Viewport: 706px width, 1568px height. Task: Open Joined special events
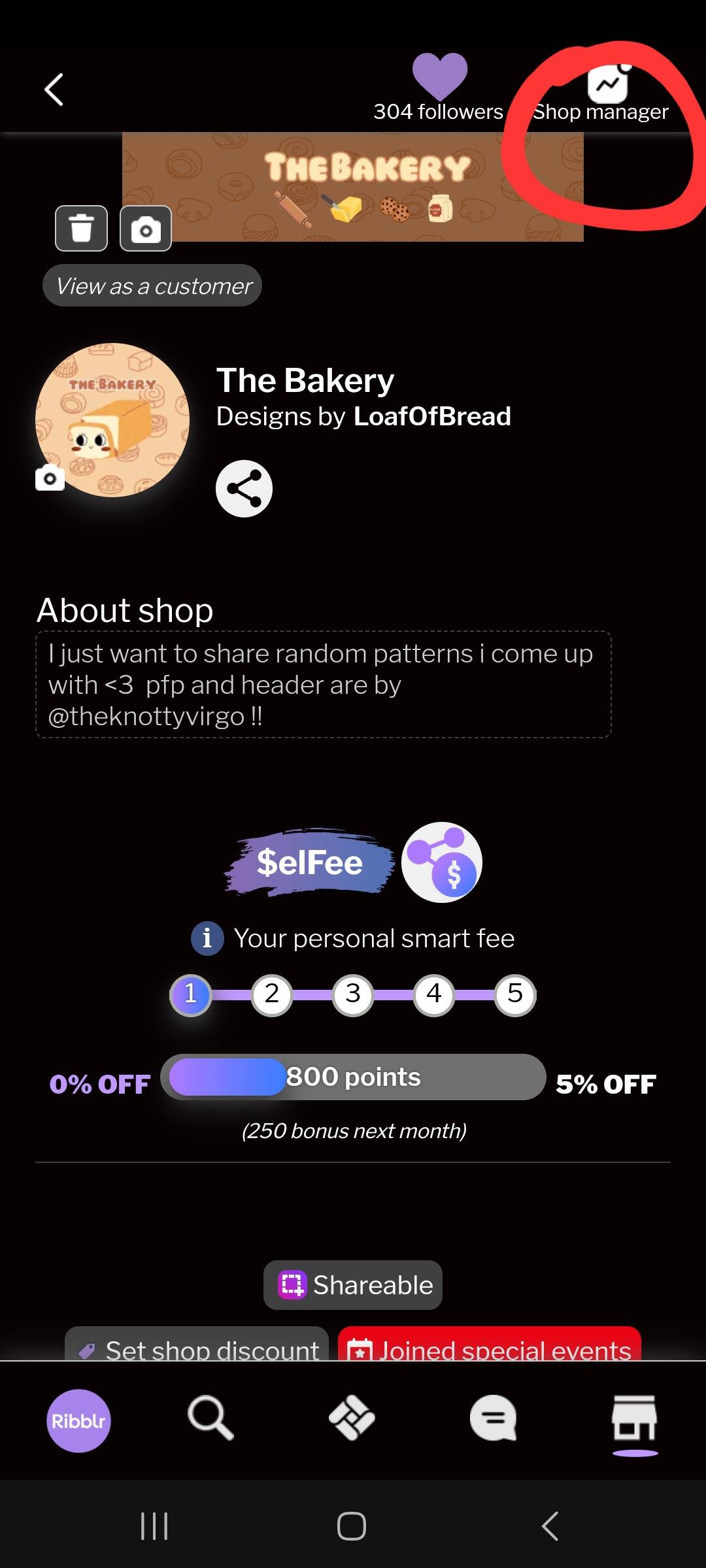(490, 1344)
